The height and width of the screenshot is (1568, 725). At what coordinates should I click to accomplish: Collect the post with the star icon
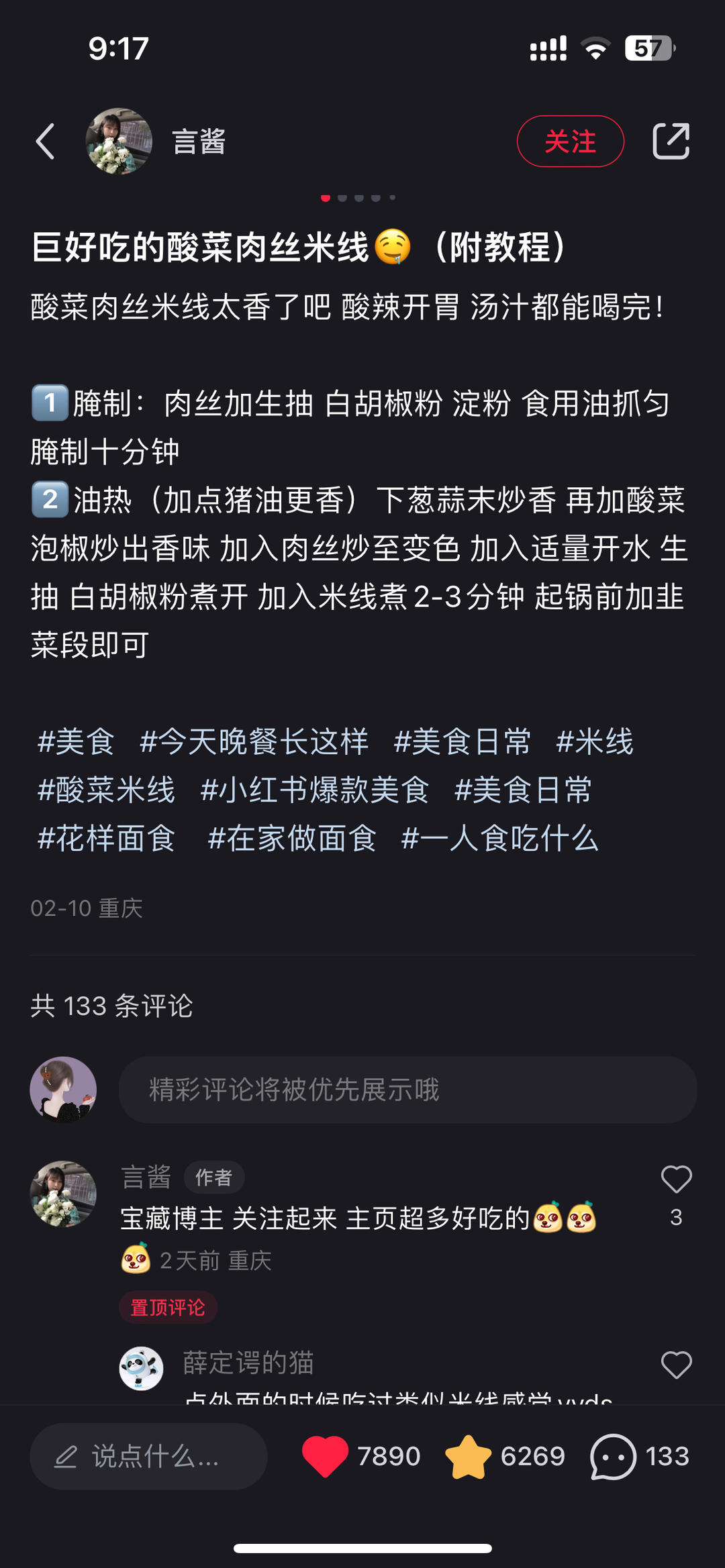(x=468, y=1457)
